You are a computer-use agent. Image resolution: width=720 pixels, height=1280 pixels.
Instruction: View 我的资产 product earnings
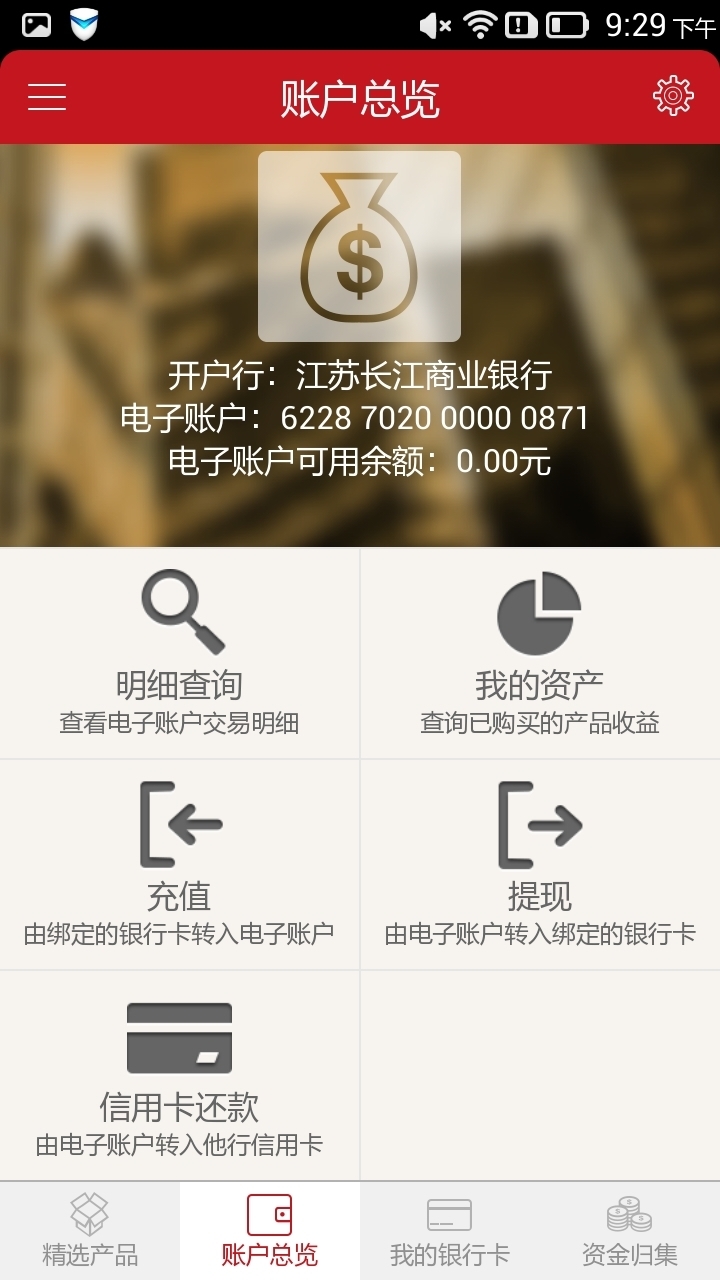click(x=540, y=653)
